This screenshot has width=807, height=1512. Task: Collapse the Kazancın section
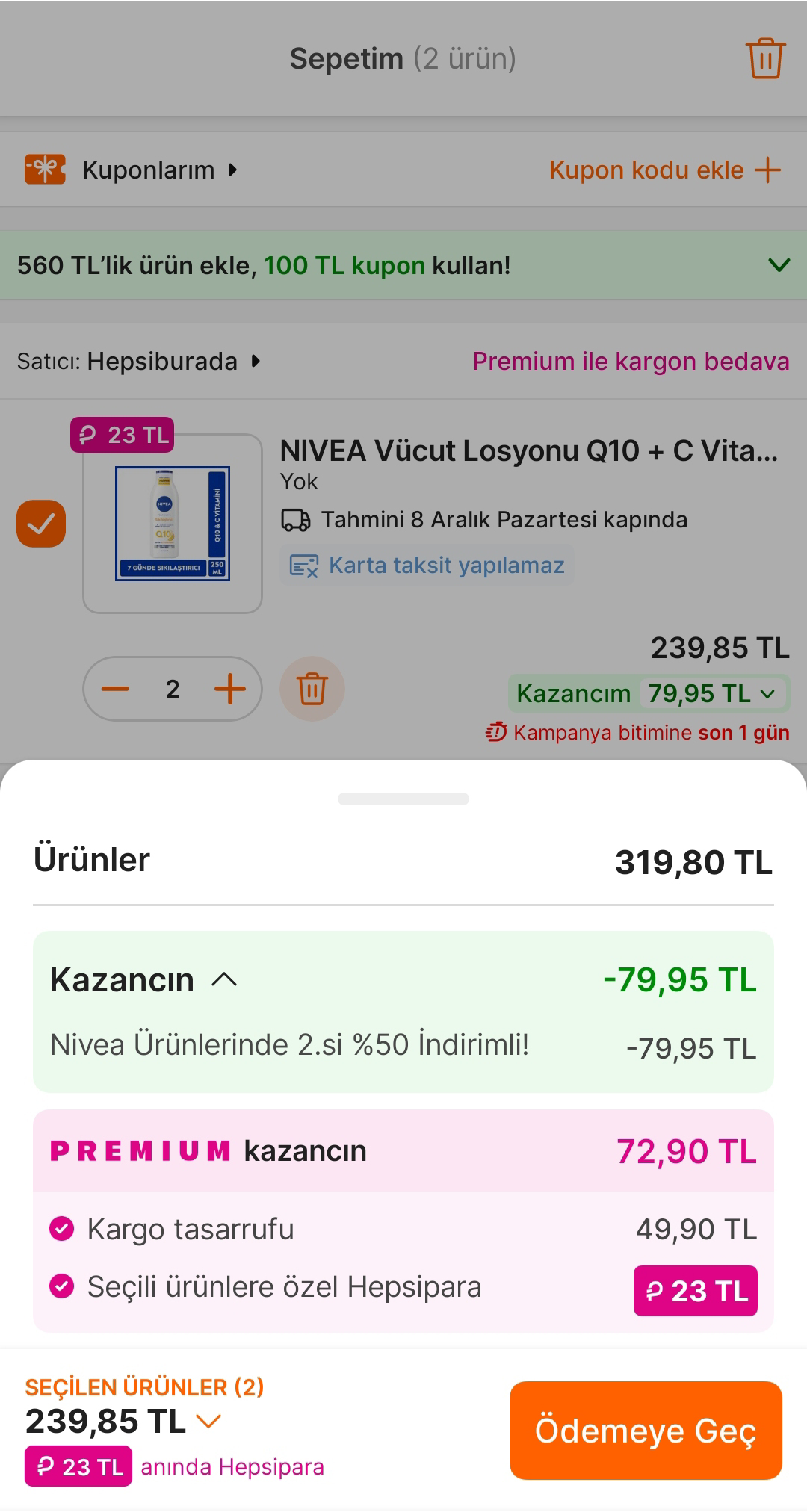(x=224, y=979)
